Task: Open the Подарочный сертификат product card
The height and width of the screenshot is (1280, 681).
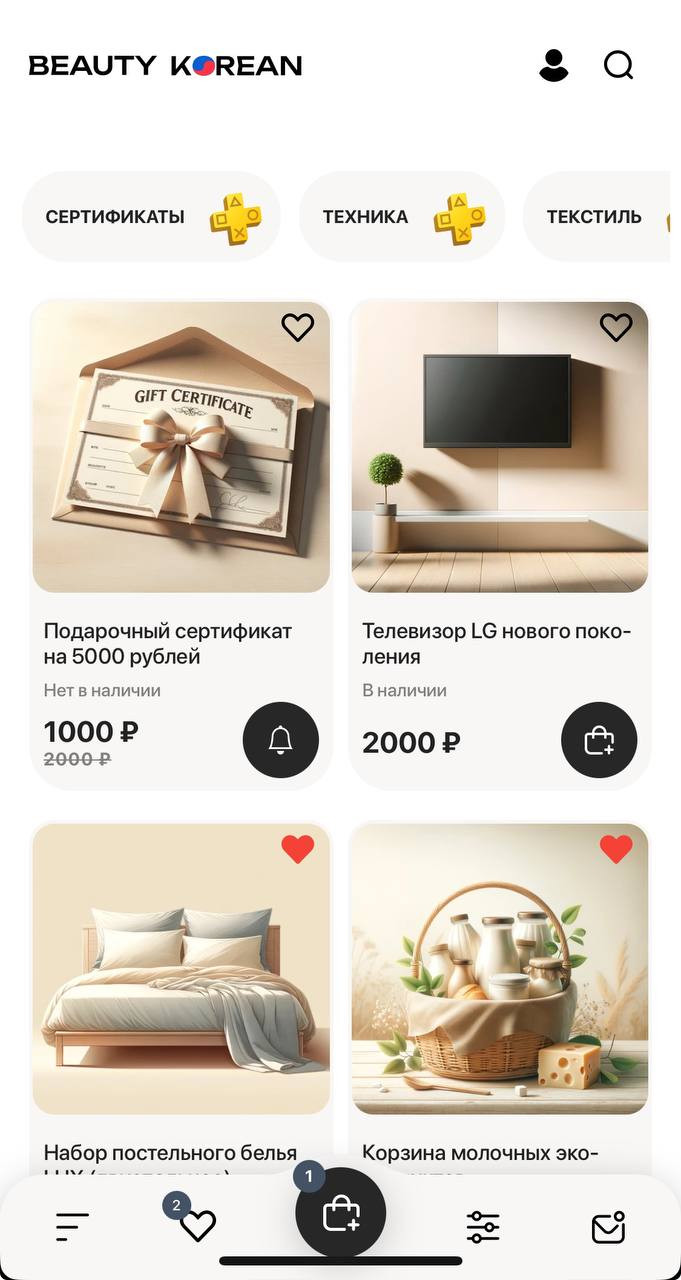Action: click(x=181, y=544)
